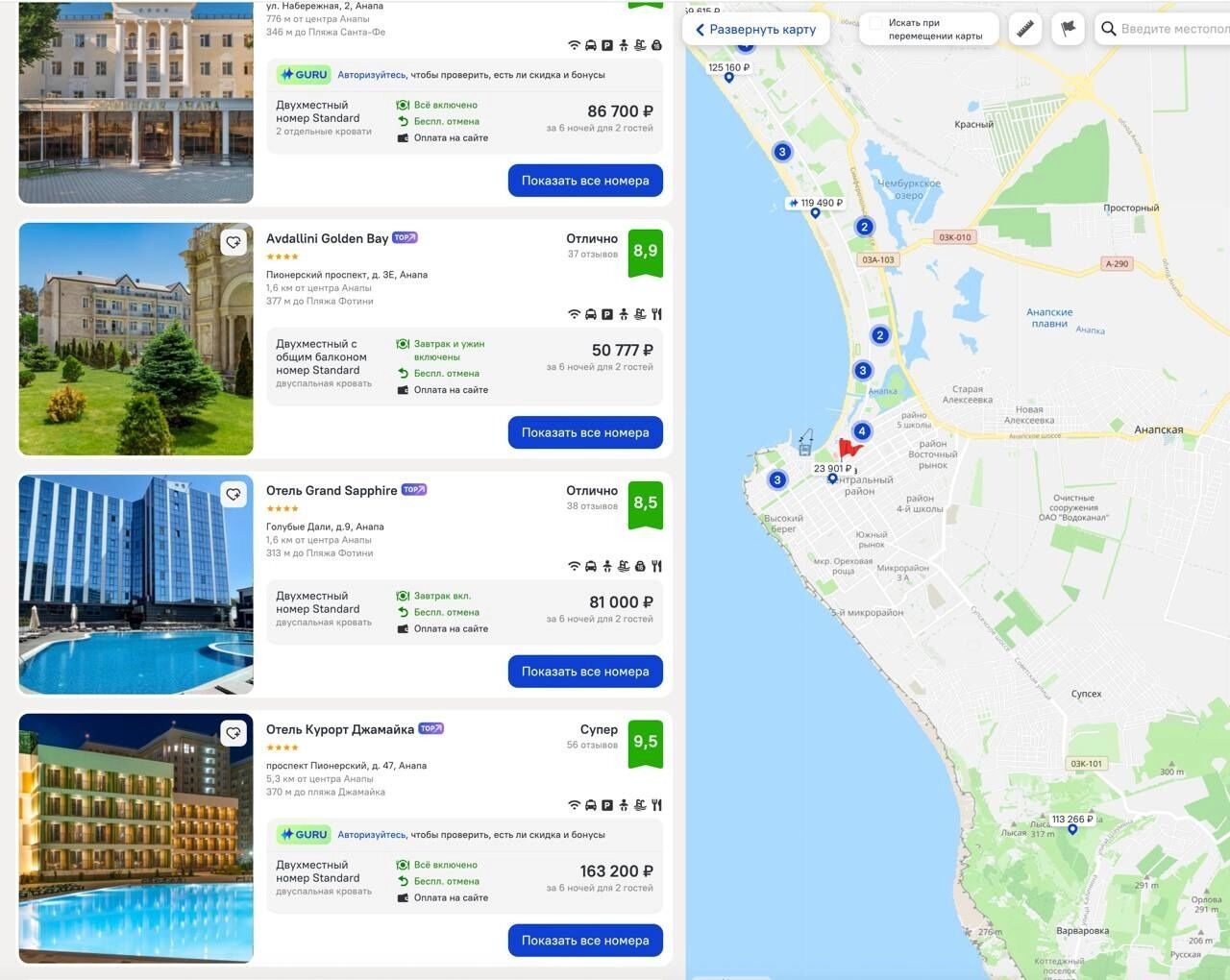Image resolution: width=1230 pixels, height=980 pixels.
Task: Open the Введите местоположение search field
Action: pos(1172,29)
